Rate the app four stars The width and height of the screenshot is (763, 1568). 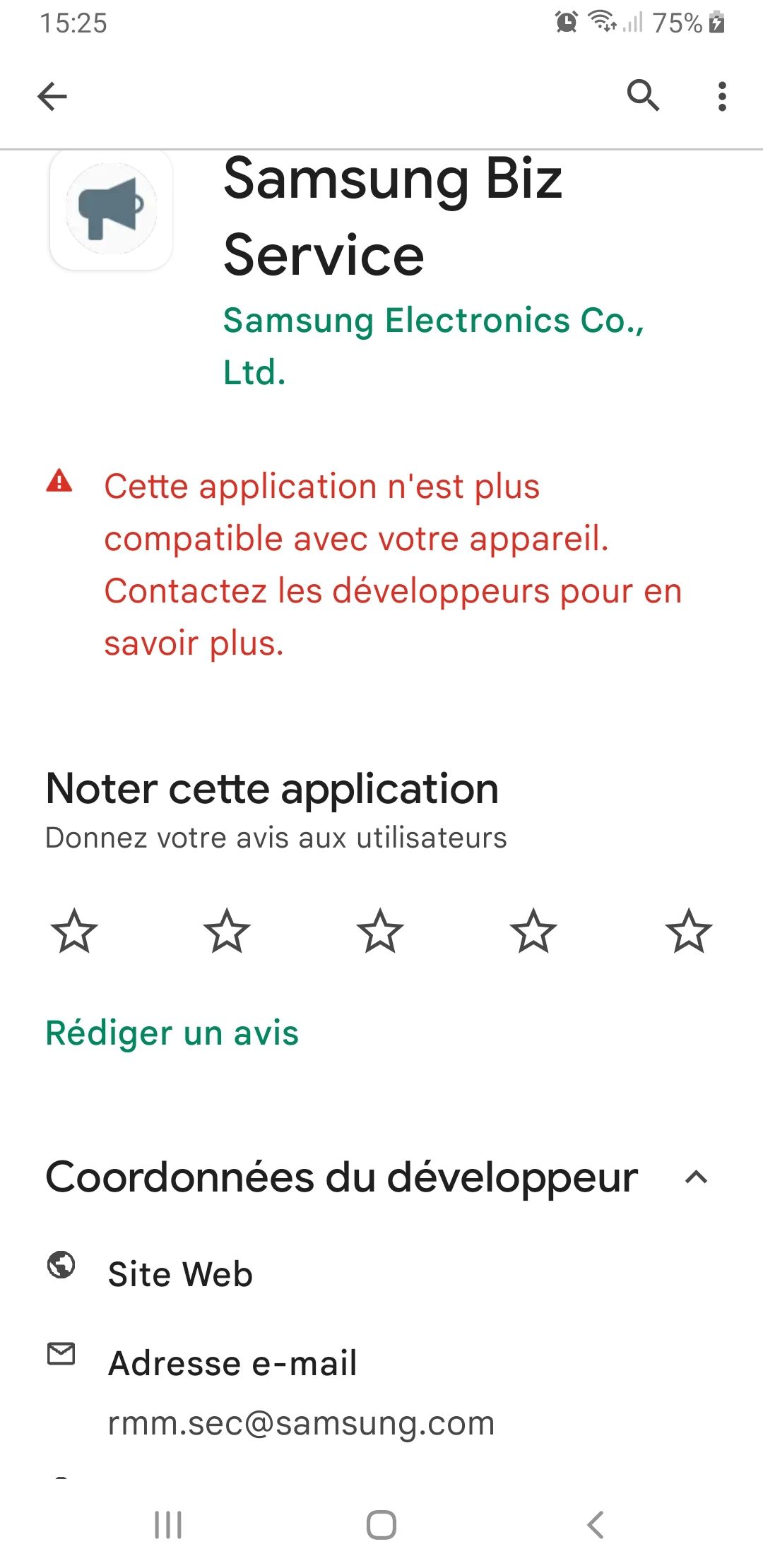[533, 931]
